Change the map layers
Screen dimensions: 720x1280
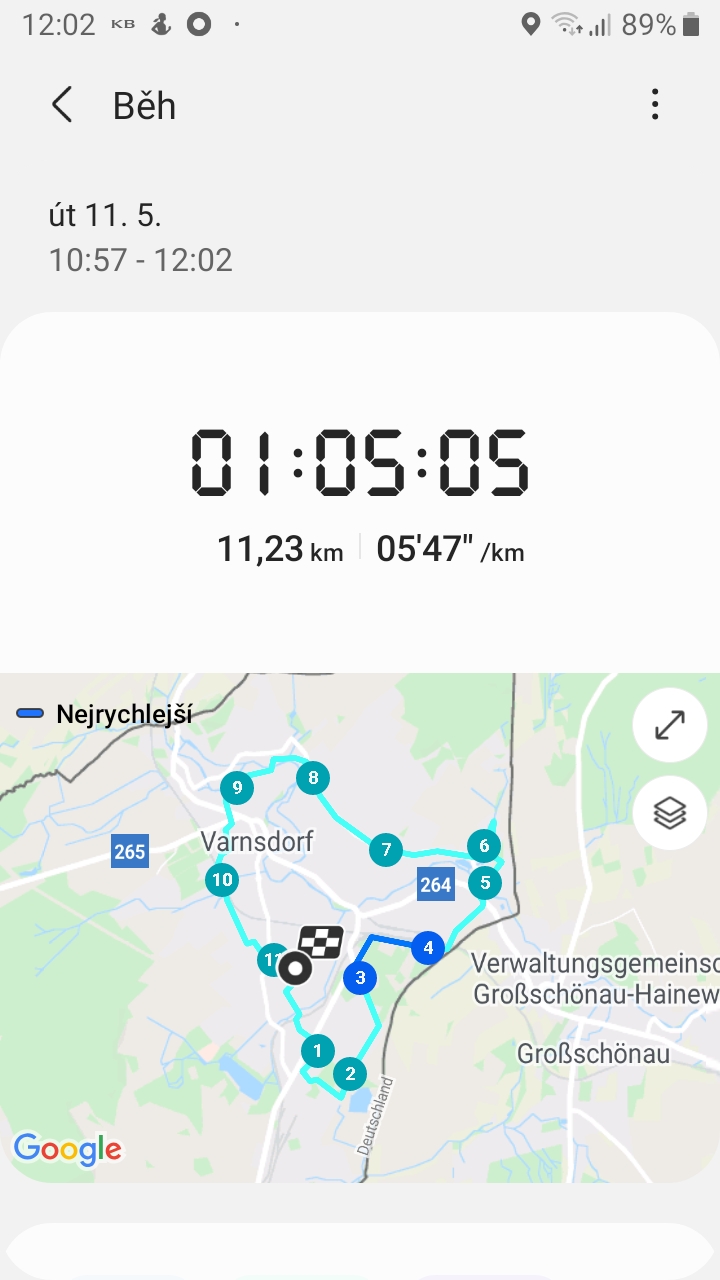[x=669, y=813]
